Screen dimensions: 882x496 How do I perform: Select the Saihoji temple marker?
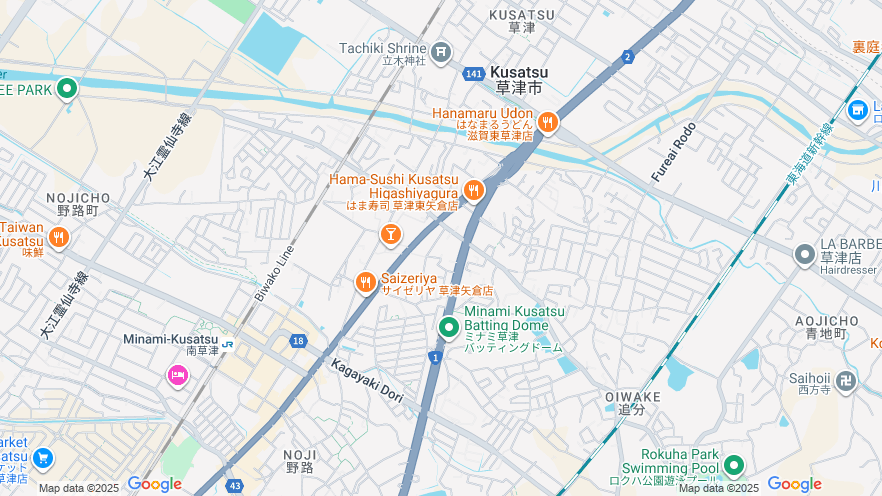coord(847,379)
